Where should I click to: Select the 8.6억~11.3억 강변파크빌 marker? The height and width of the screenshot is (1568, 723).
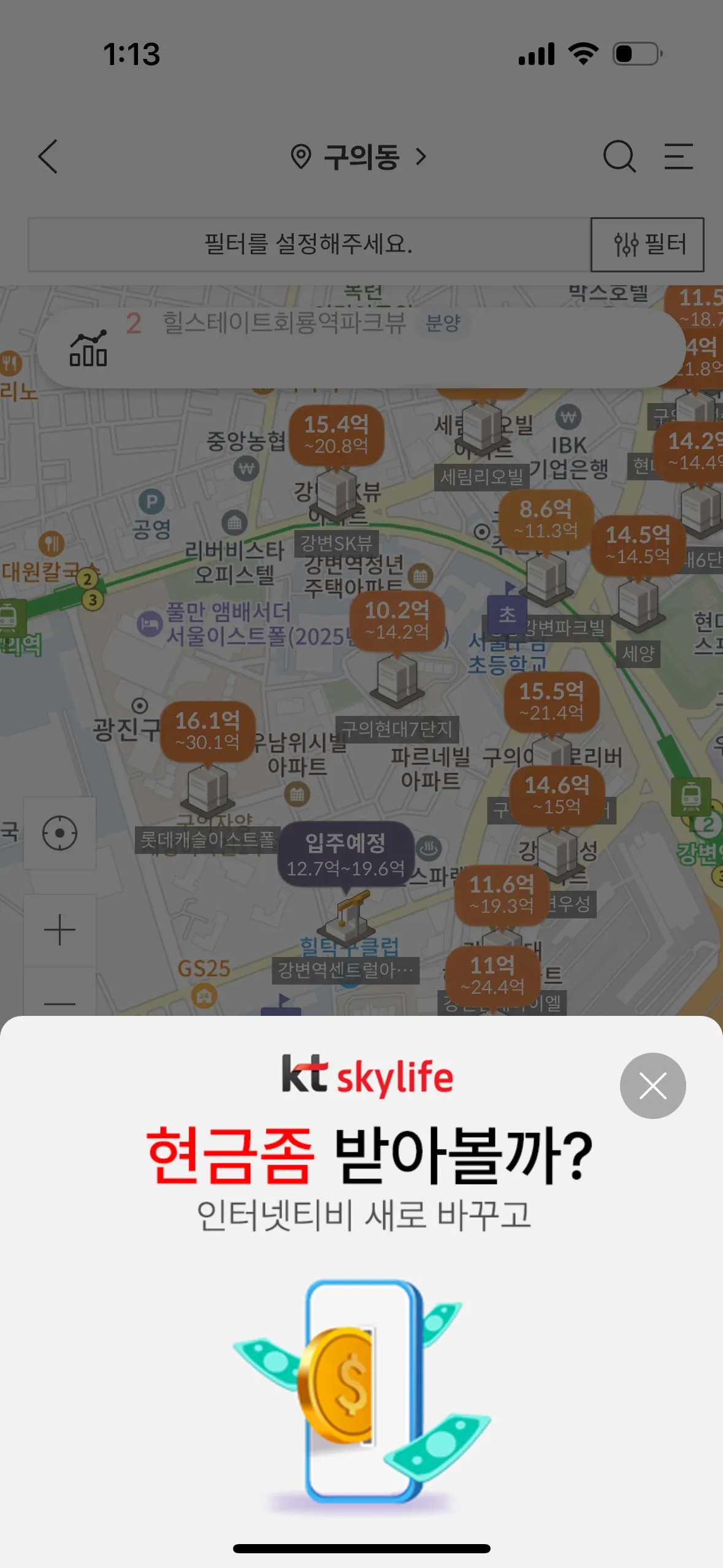point(546,519)
